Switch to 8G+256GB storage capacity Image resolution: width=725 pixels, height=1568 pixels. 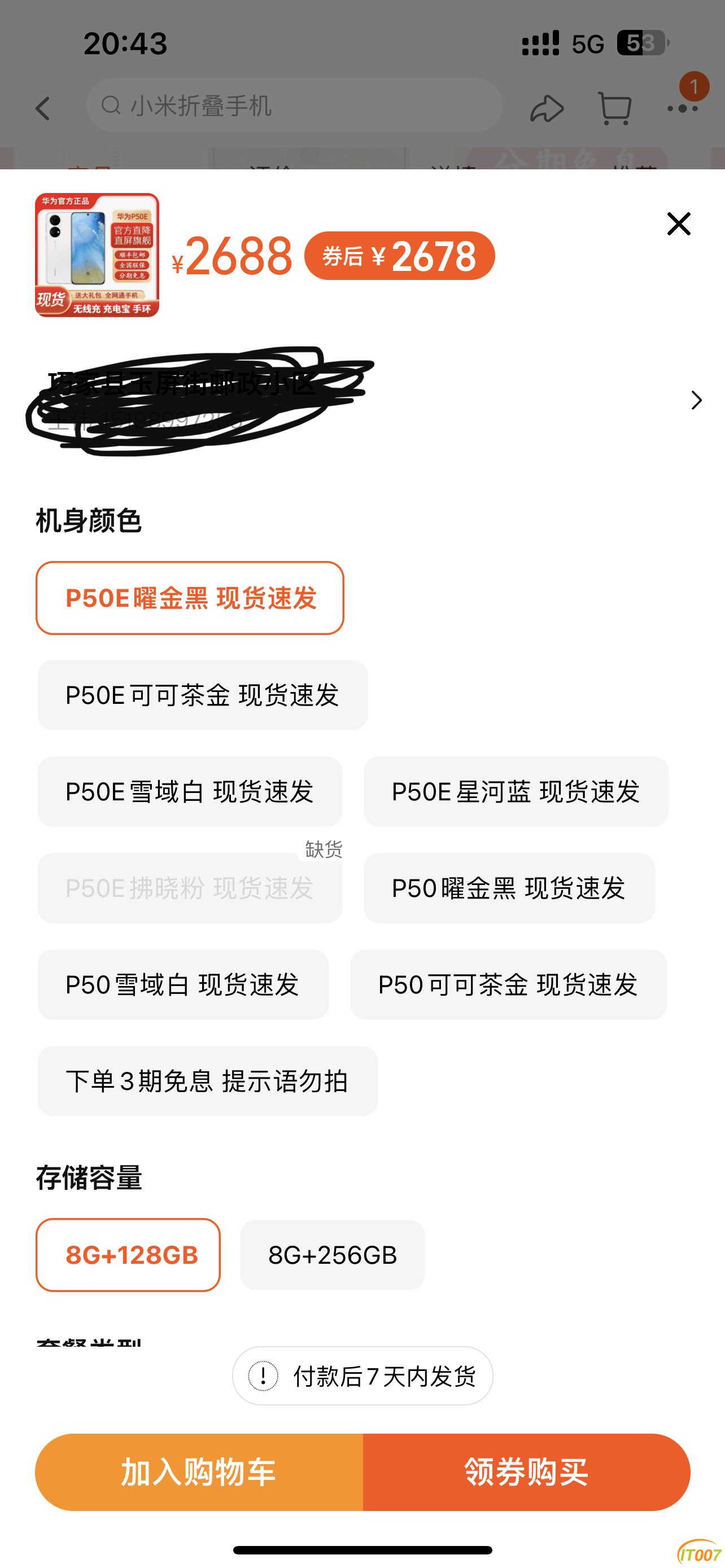[x=333, y=1255]
